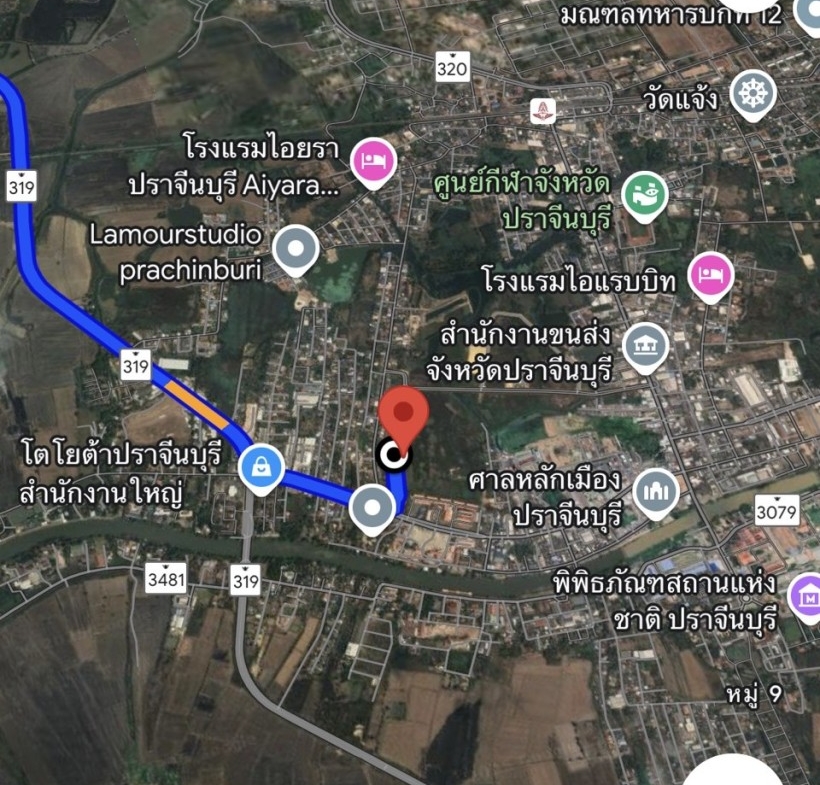Tap the ศูนย์กีฬาจังหวัดปราจีนบุรี green marker
820x785 pixels.
tap(644, 196)
